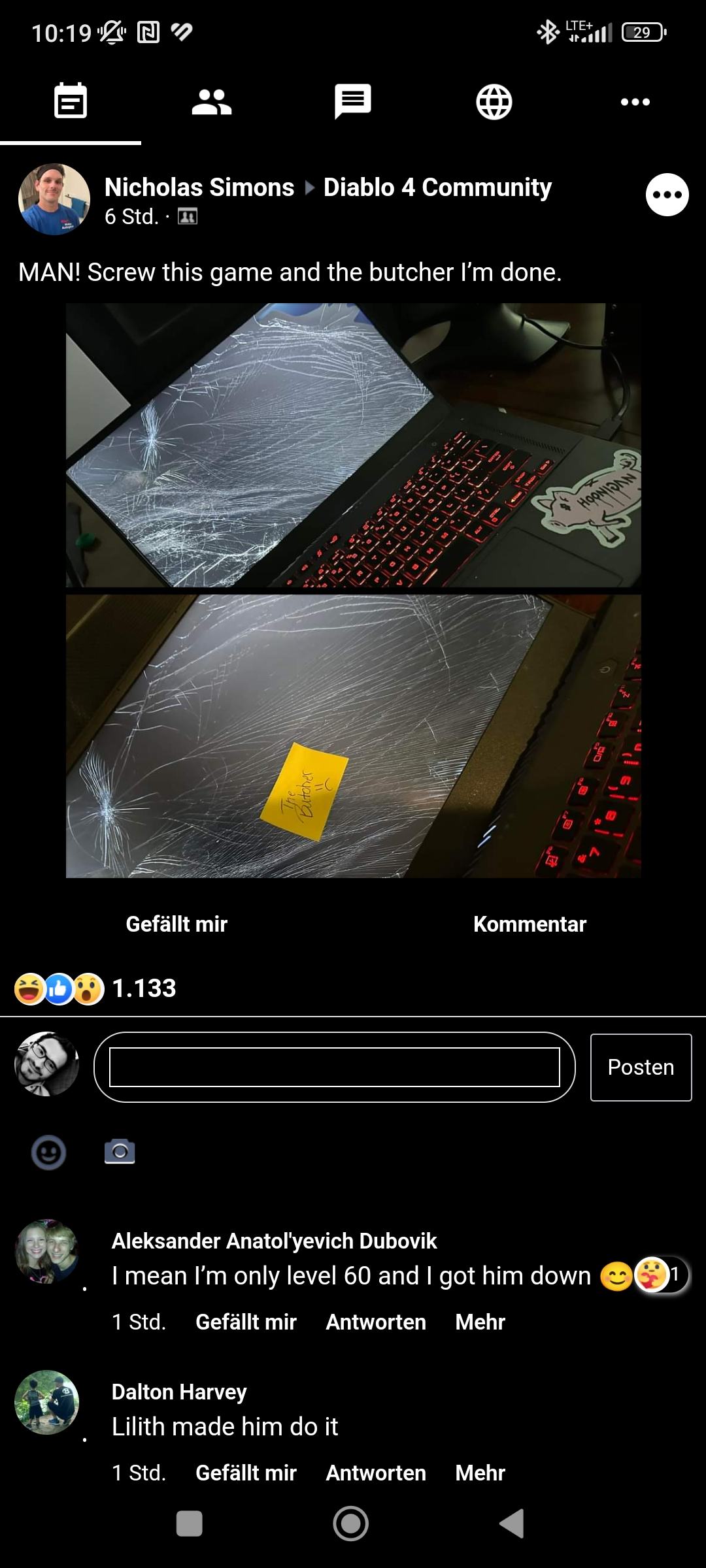
Task: Focus the comment text field
Action: (x=335, y=1067)
